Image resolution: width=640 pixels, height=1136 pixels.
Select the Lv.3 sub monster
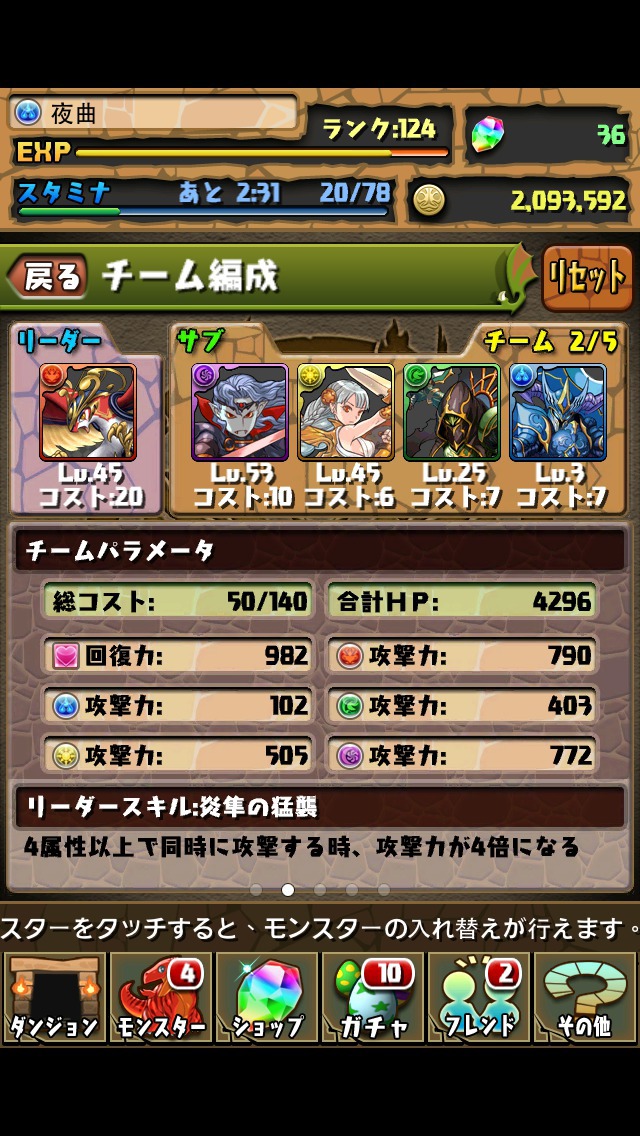[558, 412]
